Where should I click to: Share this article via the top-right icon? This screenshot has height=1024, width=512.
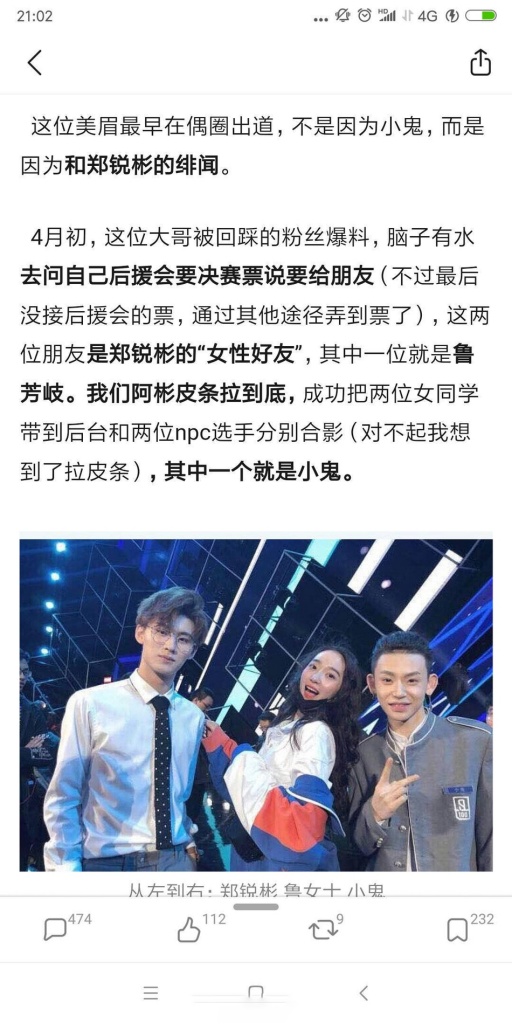(x=480, y=62)
